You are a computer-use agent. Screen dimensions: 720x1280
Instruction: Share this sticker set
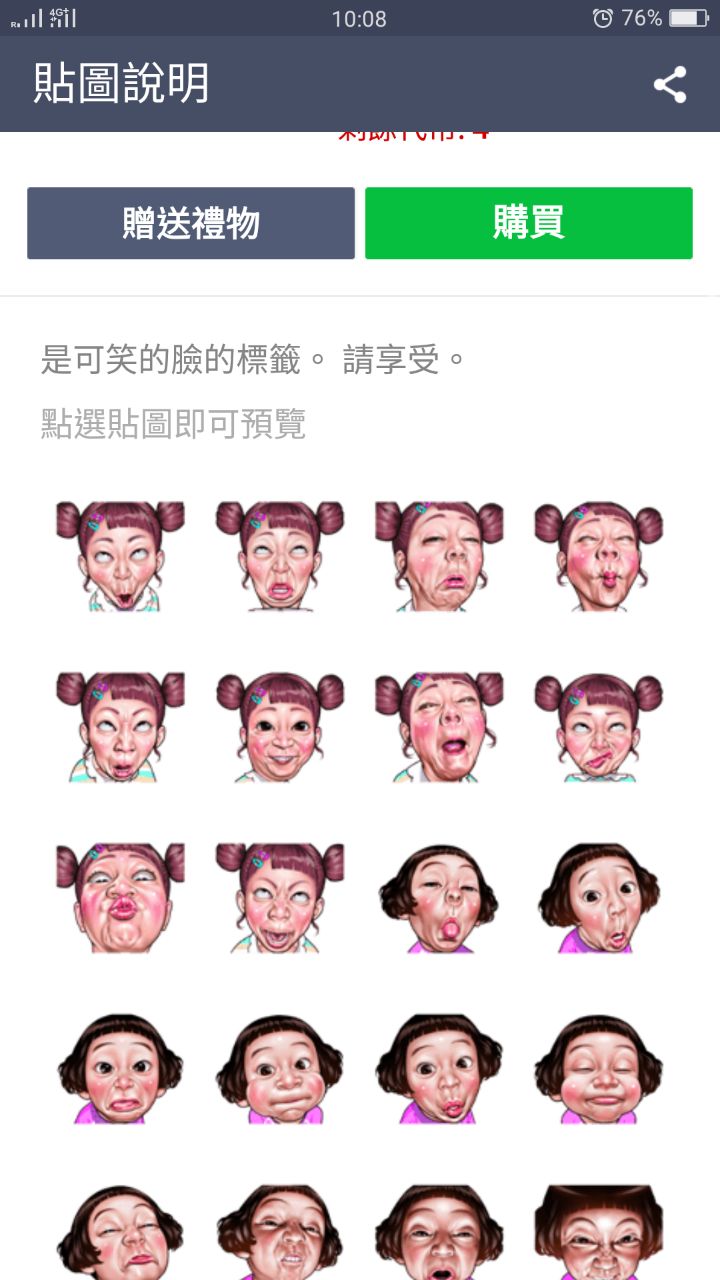pyautogui.click(x=670, y=85)
